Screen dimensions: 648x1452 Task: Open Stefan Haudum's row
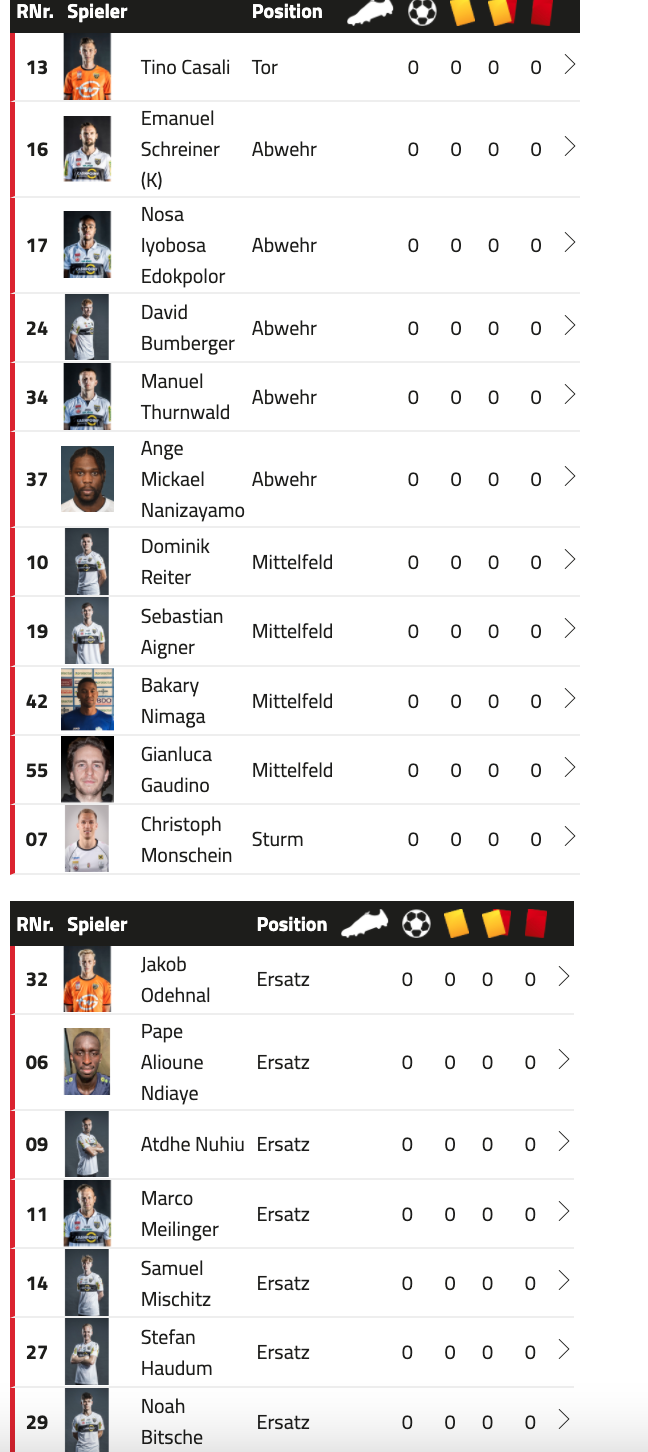point(292,1352)
